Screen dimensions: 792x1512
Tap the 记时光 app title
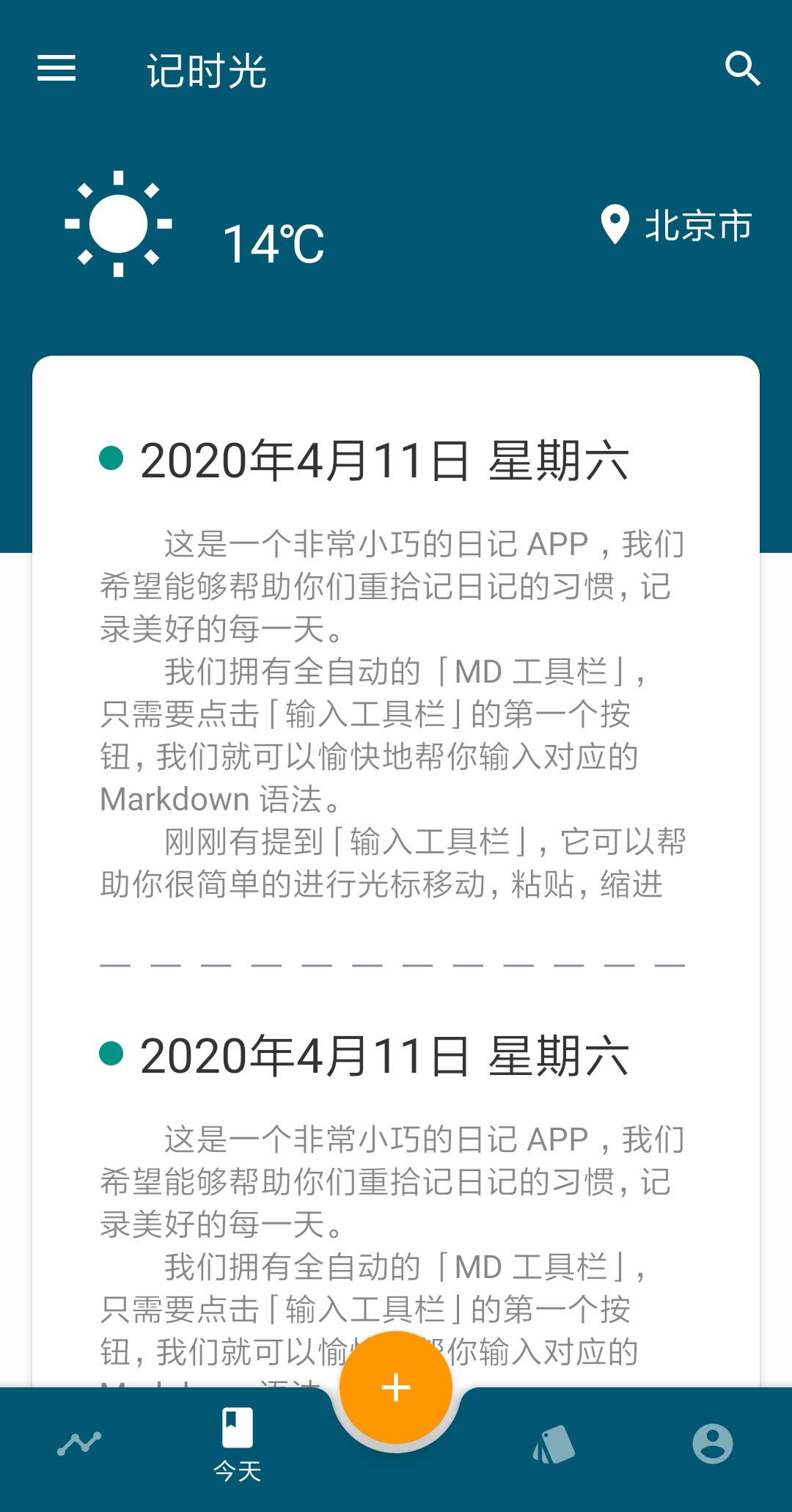[x=207, y=70]
